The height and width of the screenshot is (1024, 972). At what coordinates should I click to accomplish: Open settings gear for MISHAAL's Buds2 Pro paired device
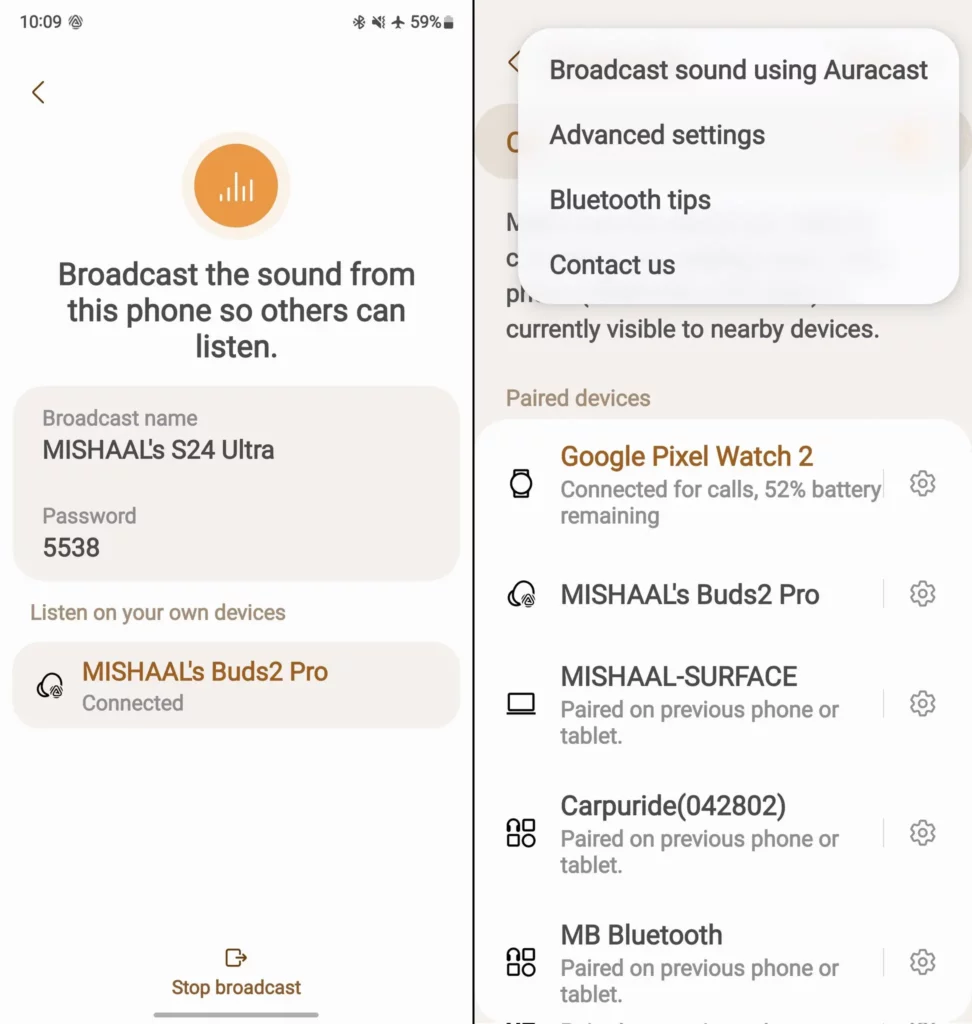922,594
